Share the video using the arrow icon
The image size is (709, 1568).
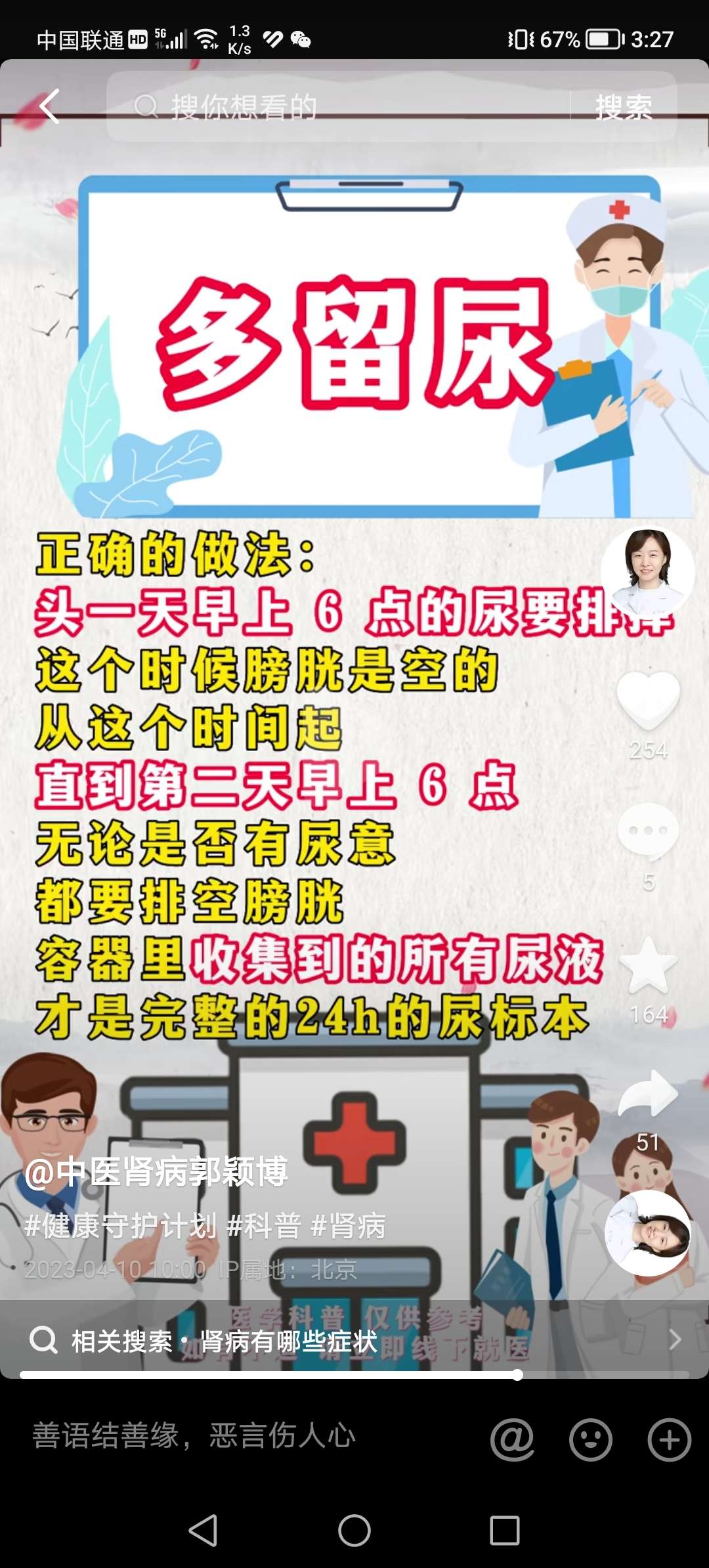pos(648,1093)
